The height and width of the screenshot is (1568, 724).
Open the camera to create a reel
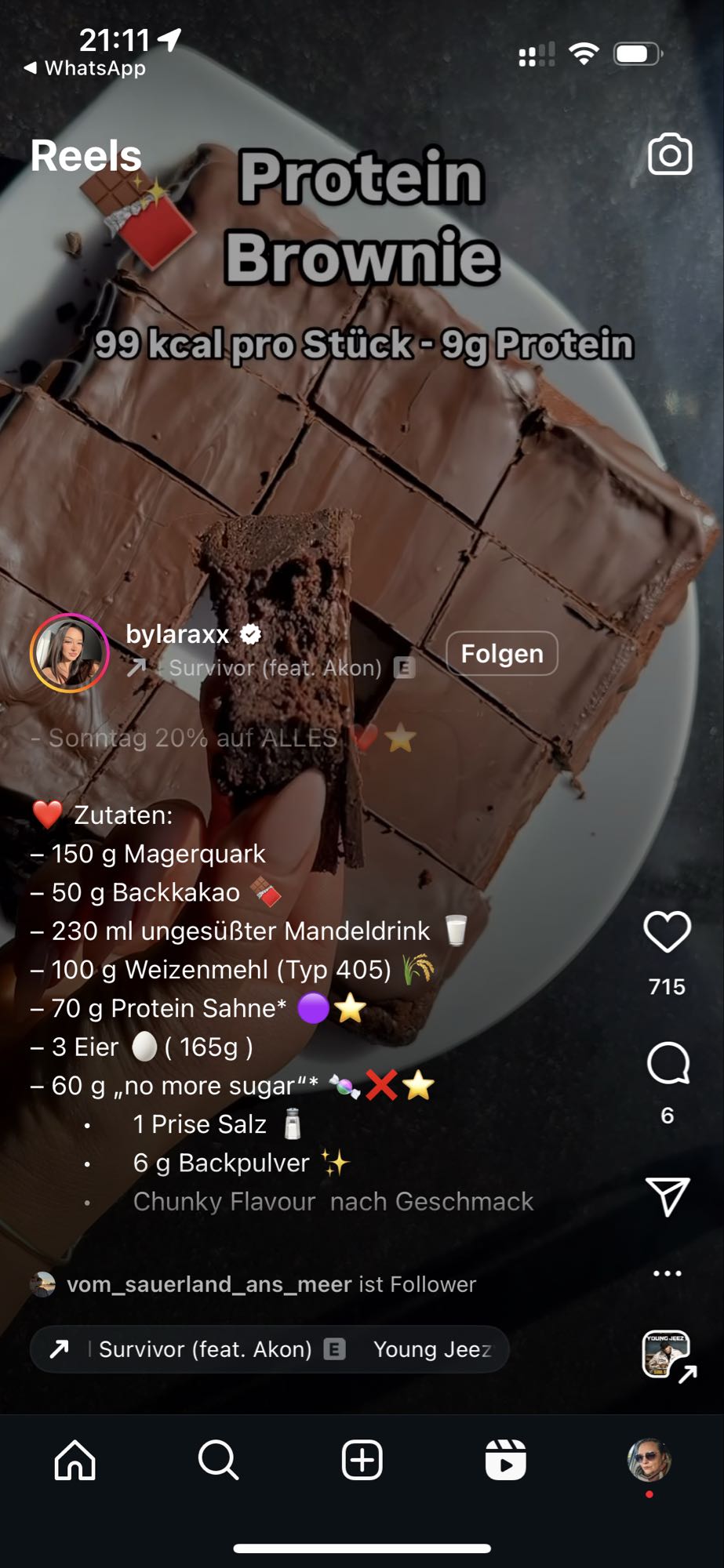pos(670,154)
